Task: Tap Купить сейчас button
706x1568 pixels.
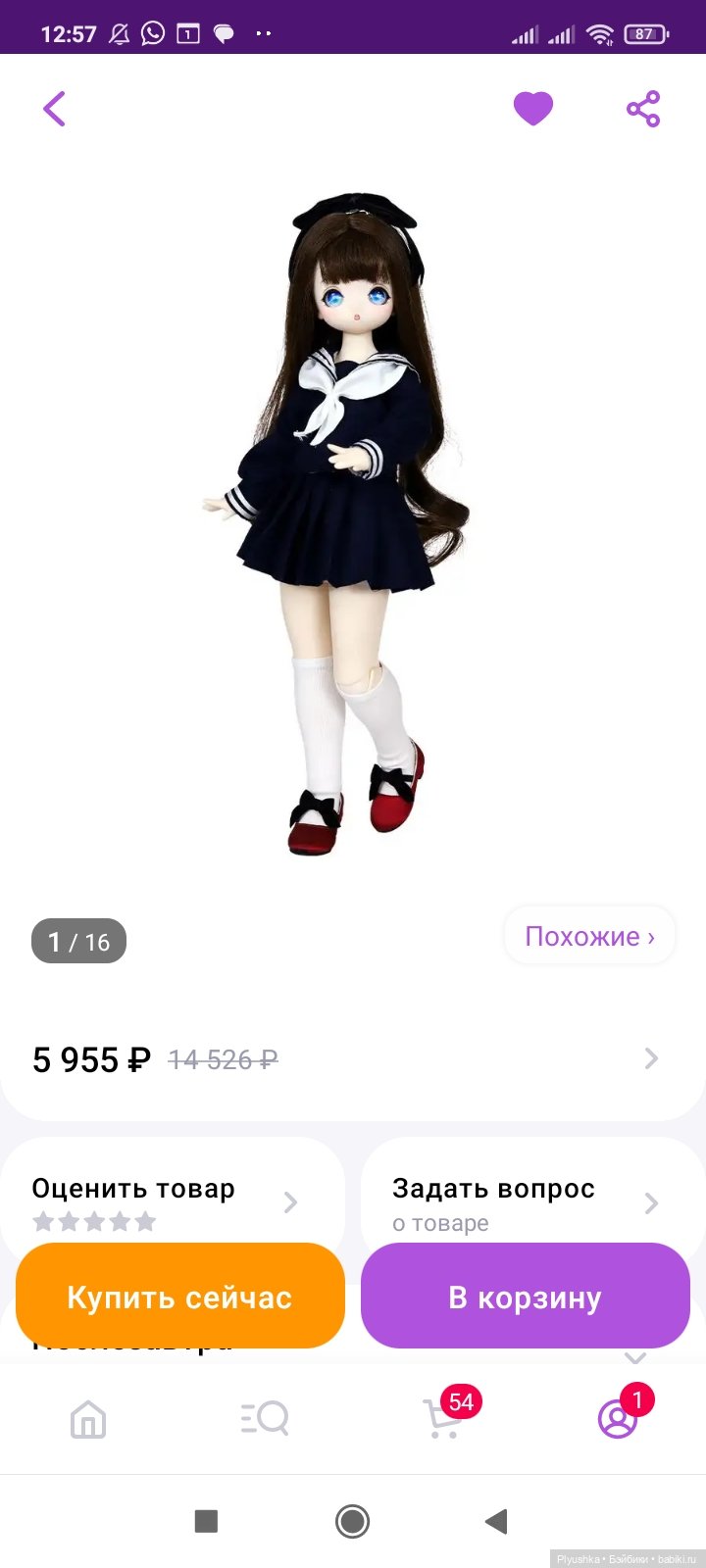Action: (180, 1297)
